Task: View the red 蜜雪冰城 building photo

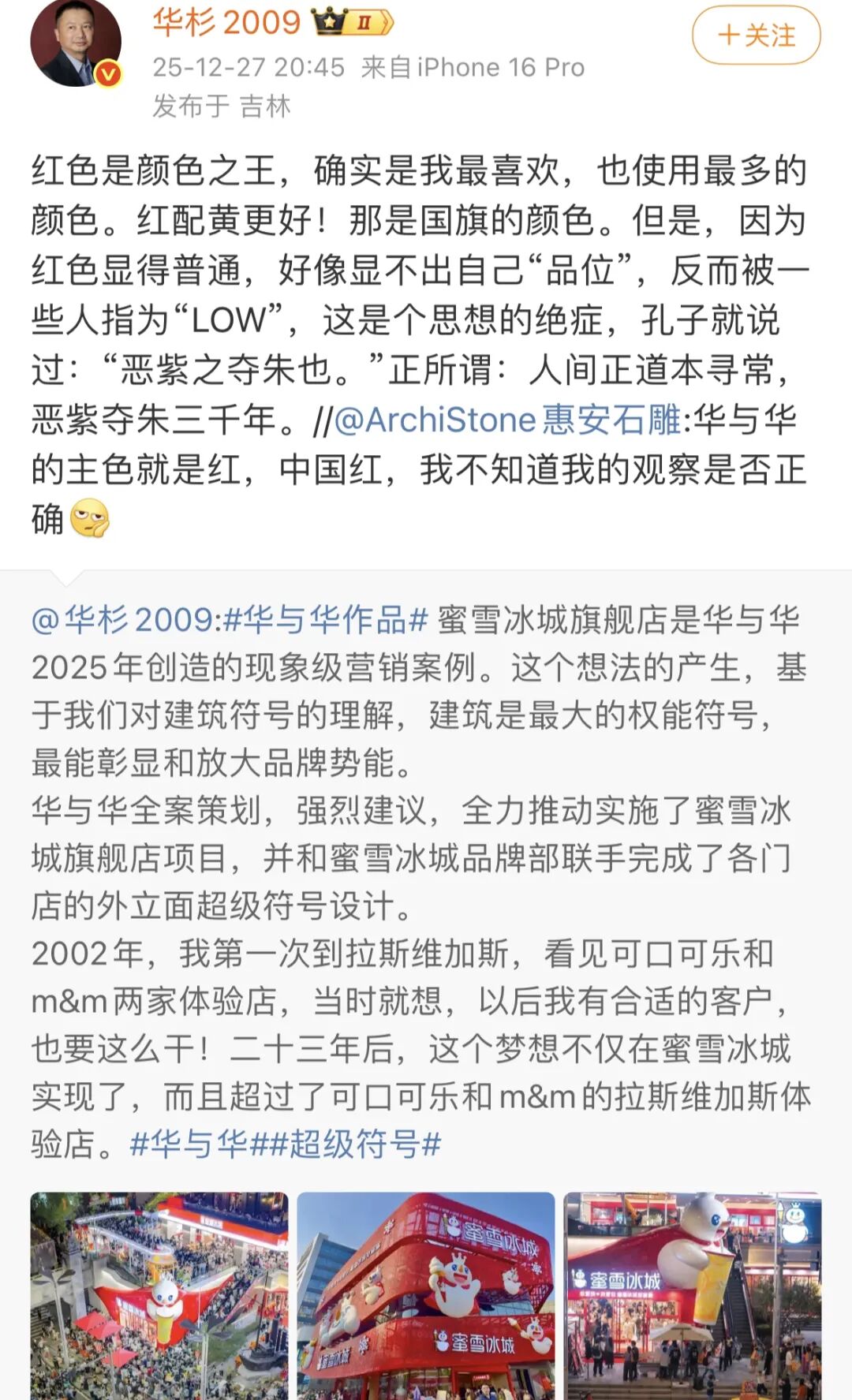Action: pos(426,1295)
